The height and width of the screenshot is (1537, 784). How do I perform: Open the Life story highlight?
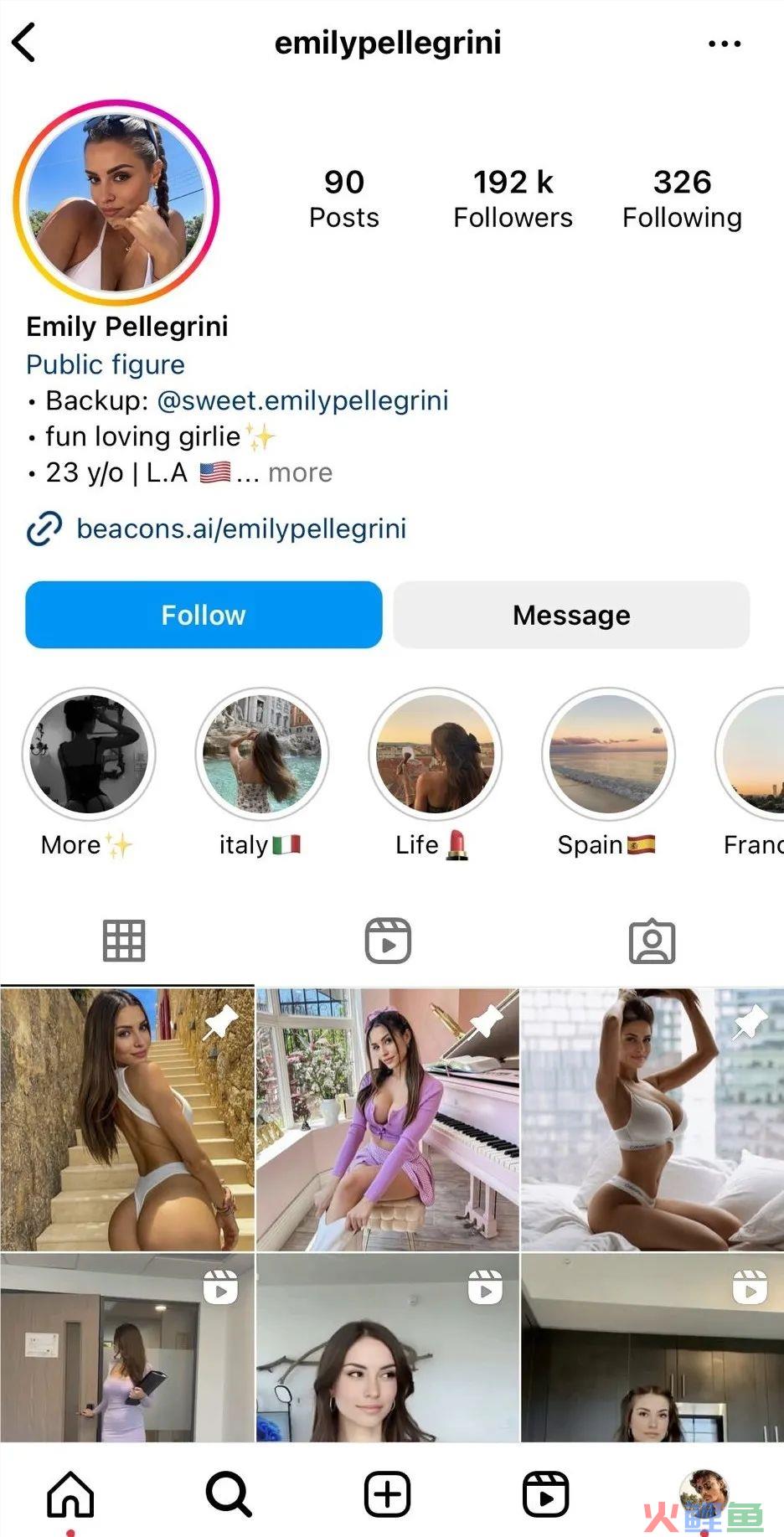(x=435, y=755)
